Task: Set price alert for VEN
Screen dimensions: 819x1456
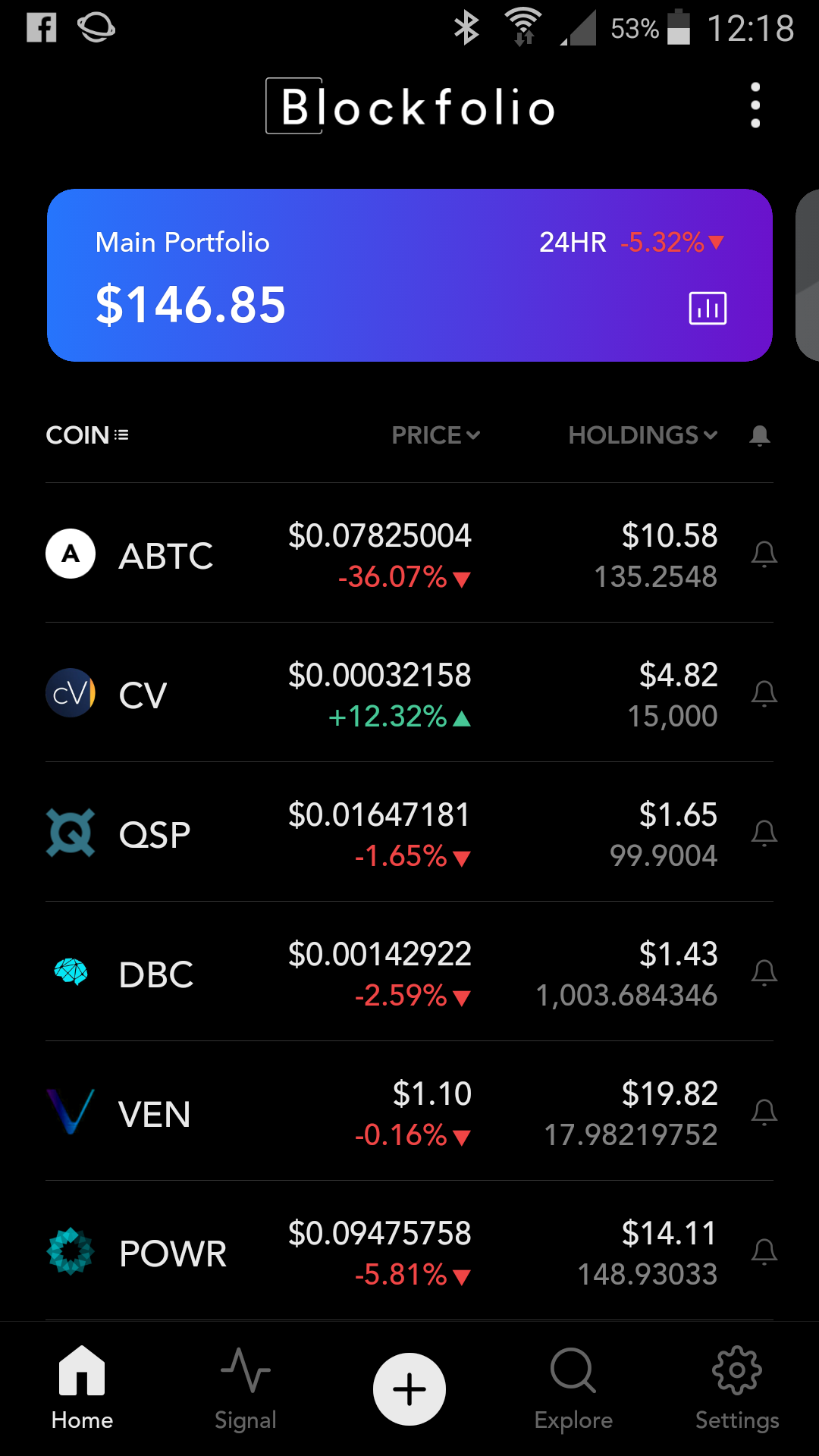Action: pyautogui.click(x=764, y=1112)
